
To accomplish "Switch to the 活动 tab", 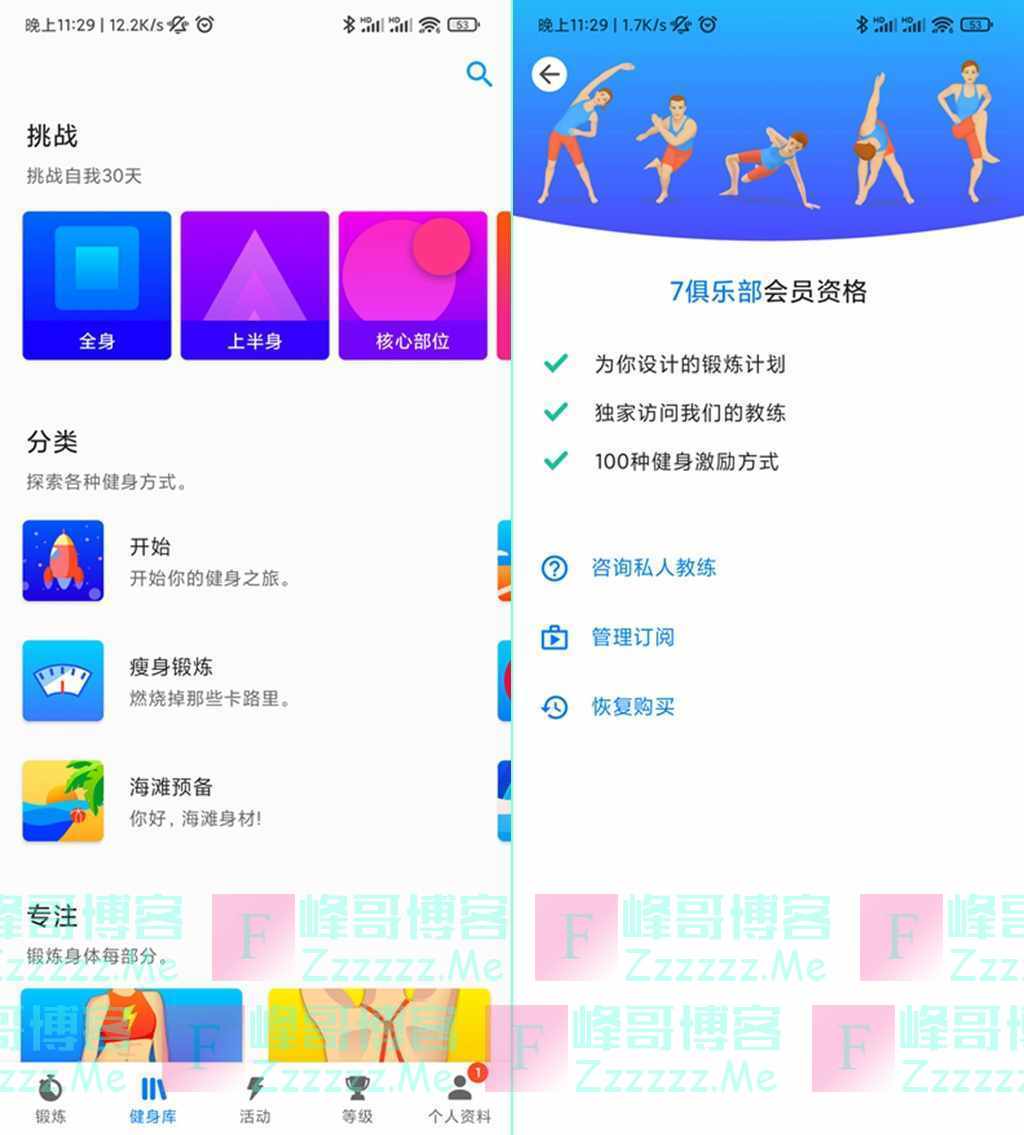I will point(255,1098).
